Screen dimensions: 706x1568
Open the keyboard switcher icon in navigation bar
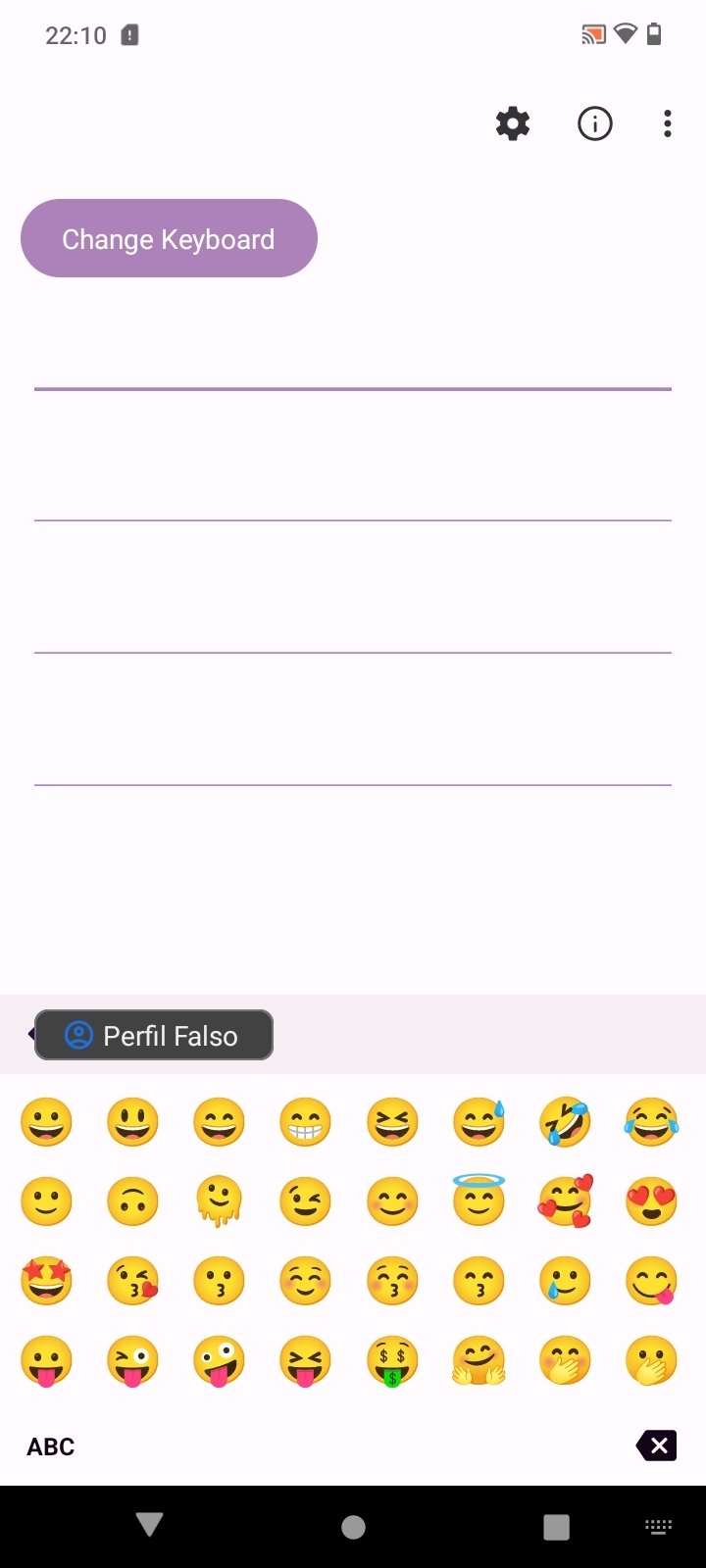[x=658, y=1526]
